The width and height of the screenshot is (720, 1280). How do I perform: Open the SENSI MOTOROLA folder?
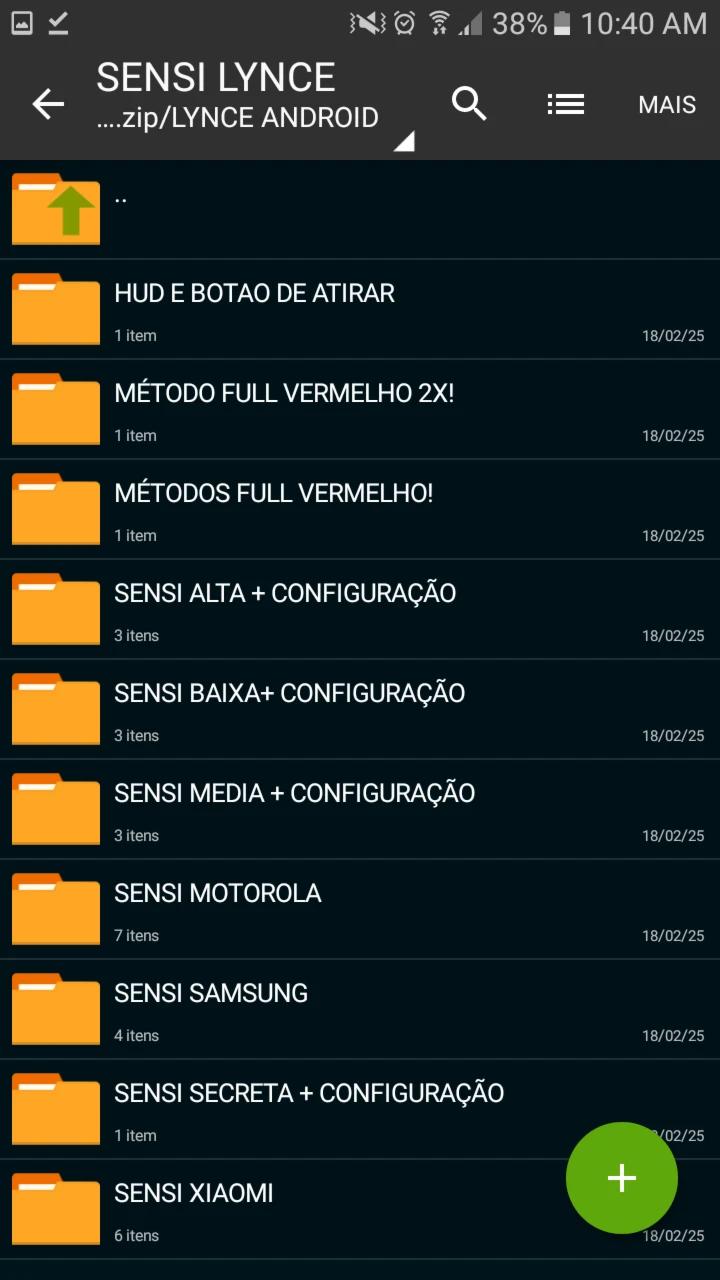tap(360, 909)
